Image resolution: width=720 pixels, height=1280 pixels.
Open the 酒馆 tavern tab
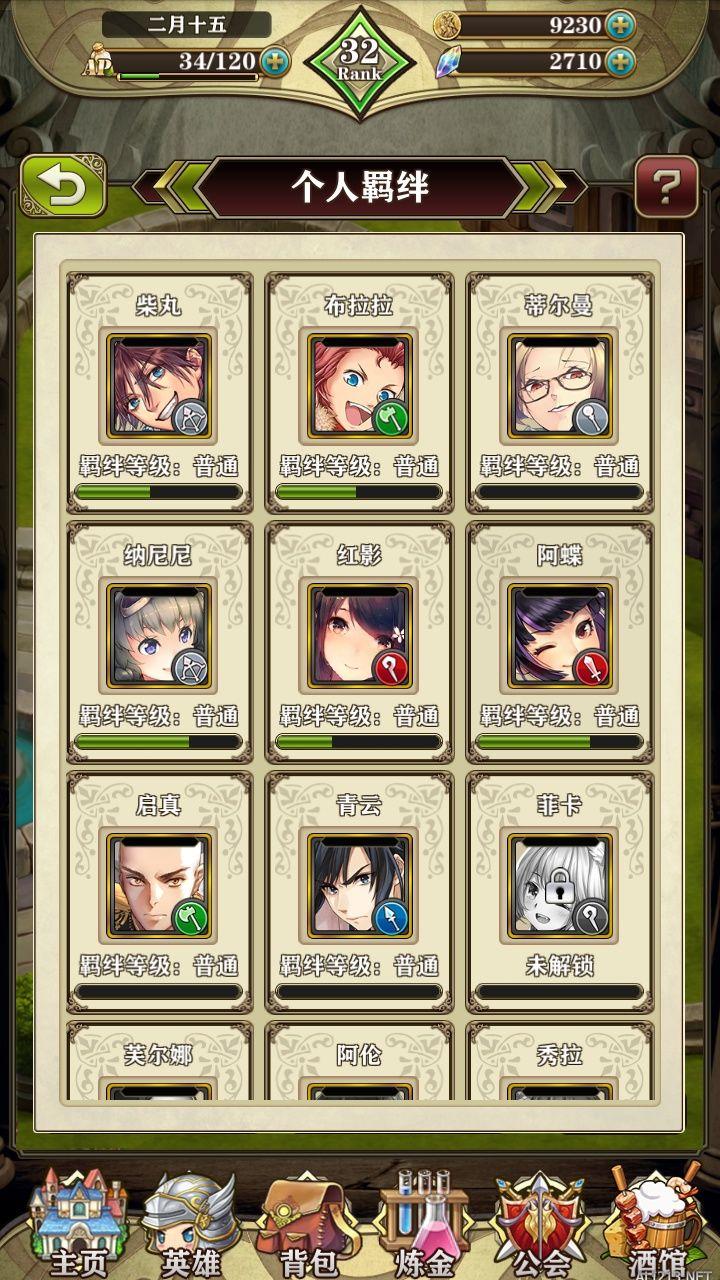click(x=658, y=1225)
